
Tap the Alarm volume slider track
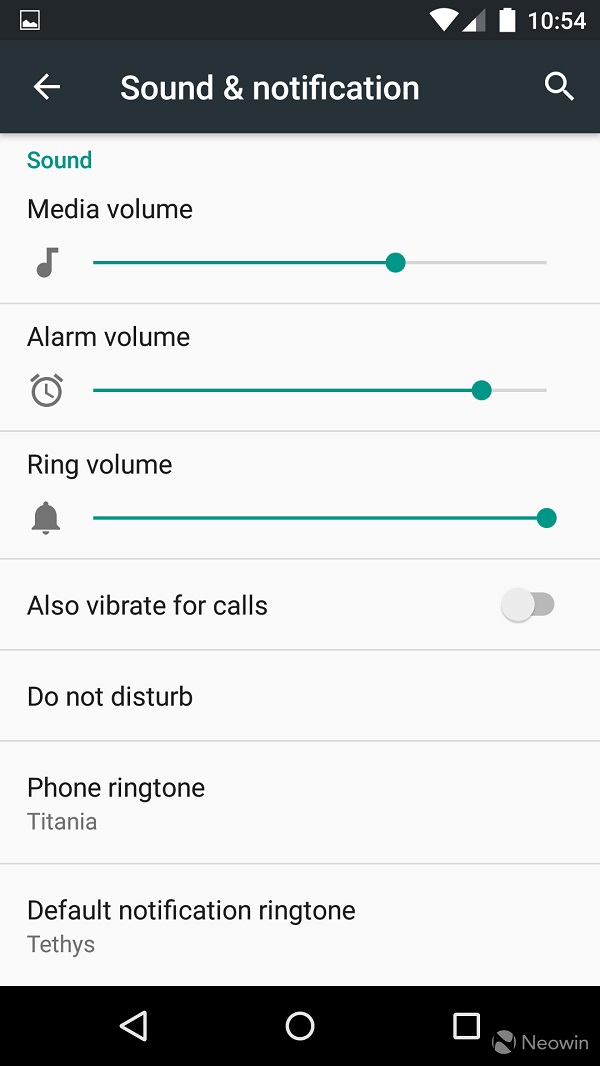coord(320,390)
